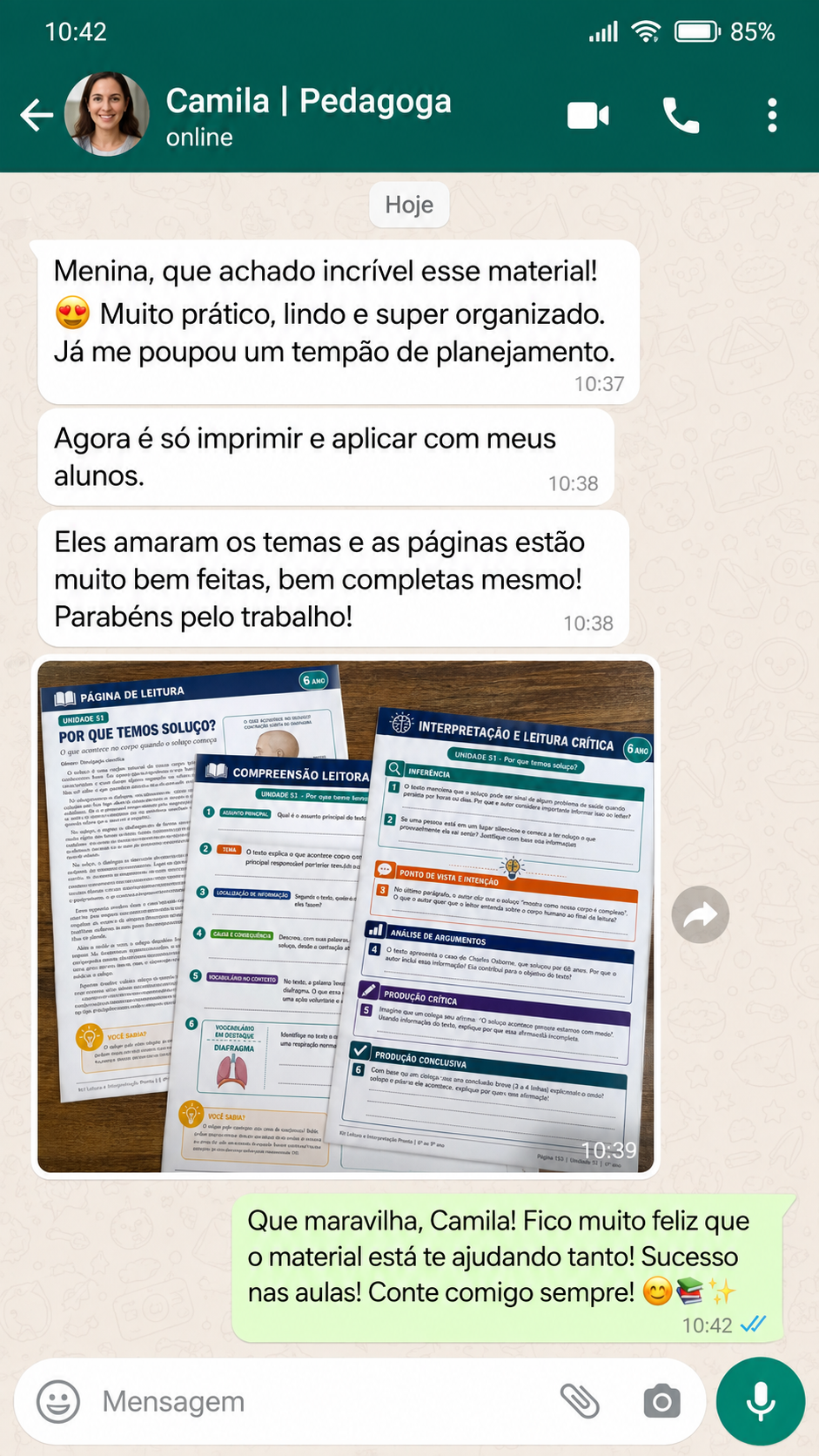Start a video call with Camila
Screen dimensions: 819x1456
click(x=588, y=115)
